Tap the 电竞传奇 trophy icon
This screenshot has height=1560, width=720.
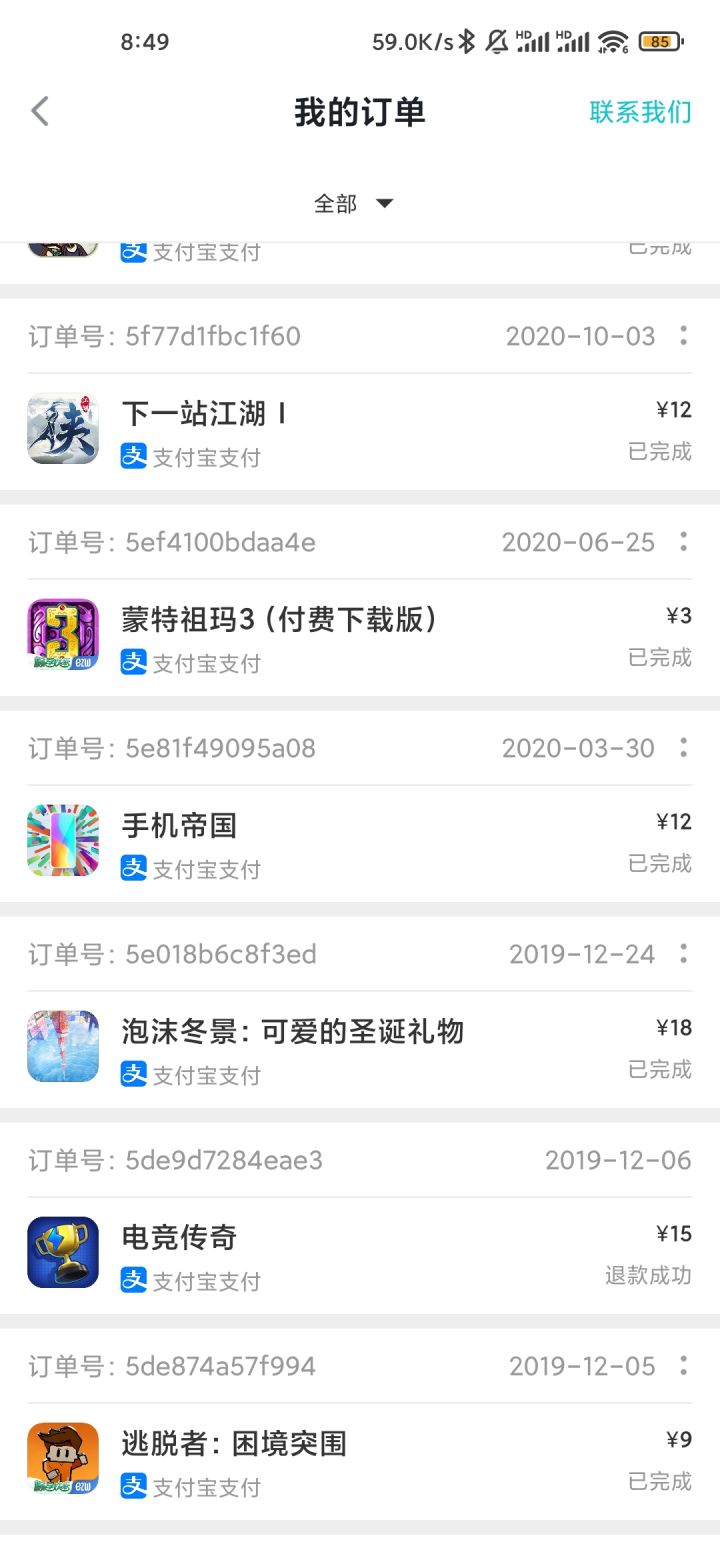click(x=63, y=1253)
